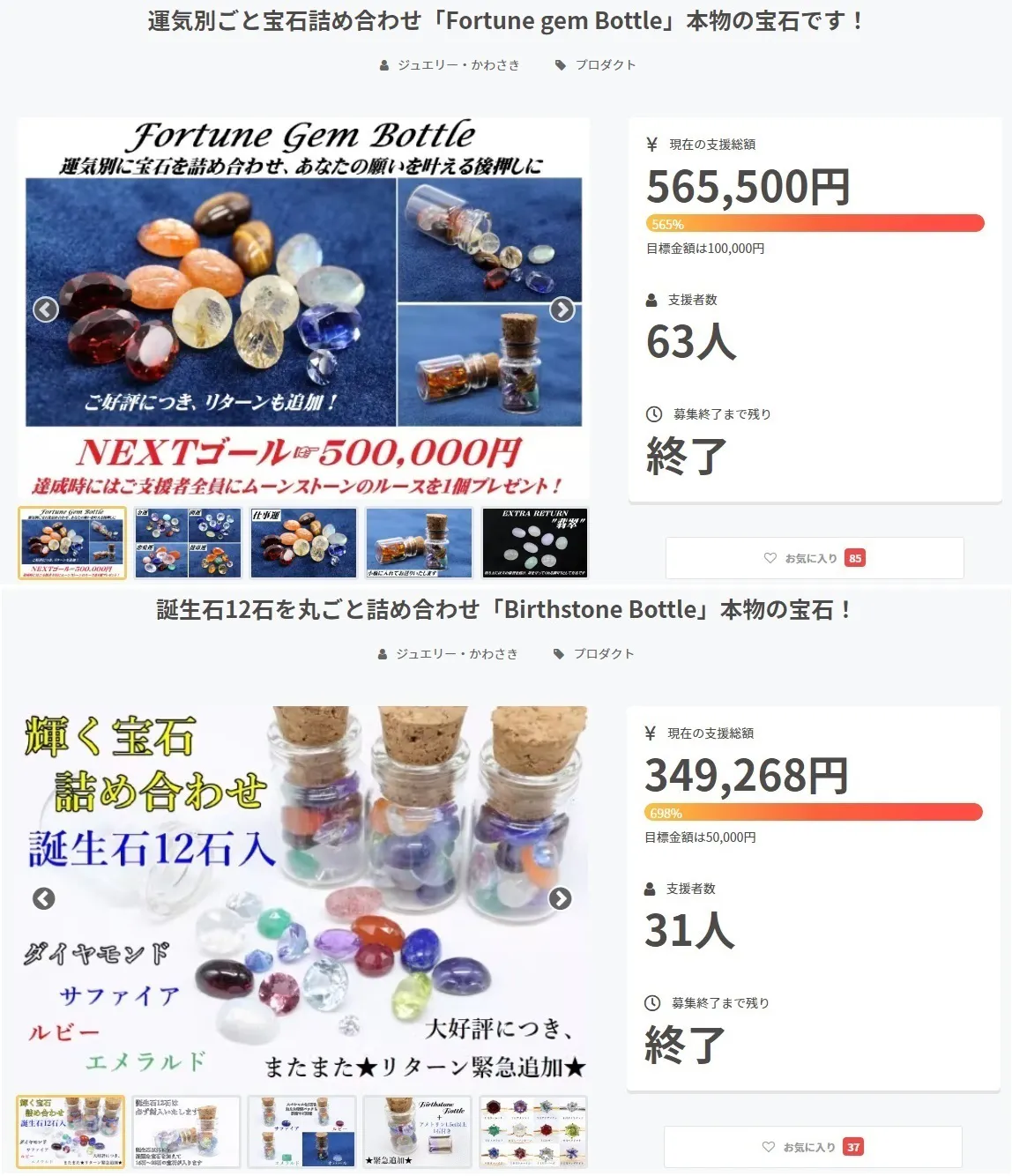Show next image in Fortune gem Bottle gallery
1012x1176 pixels.
[x=562, y=309]
